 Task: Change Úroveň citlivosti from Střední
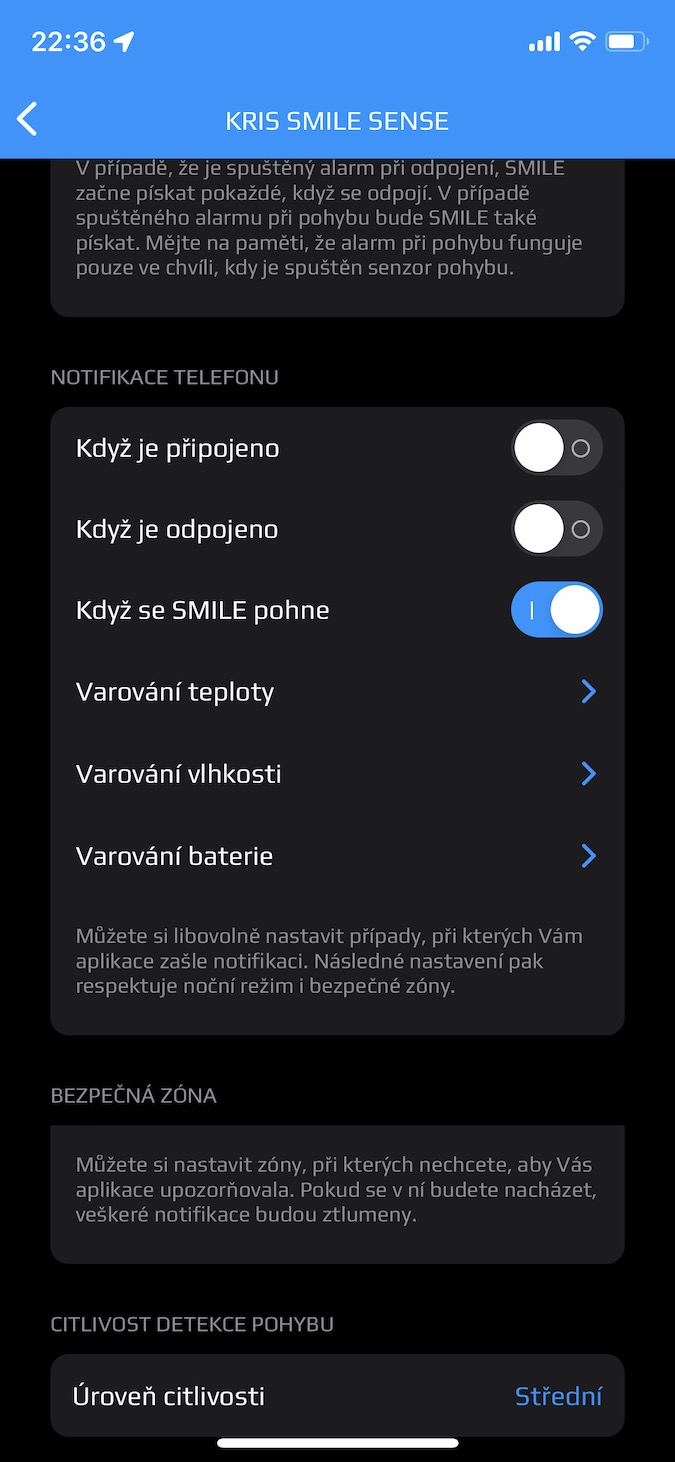(x=337, y=1396)
